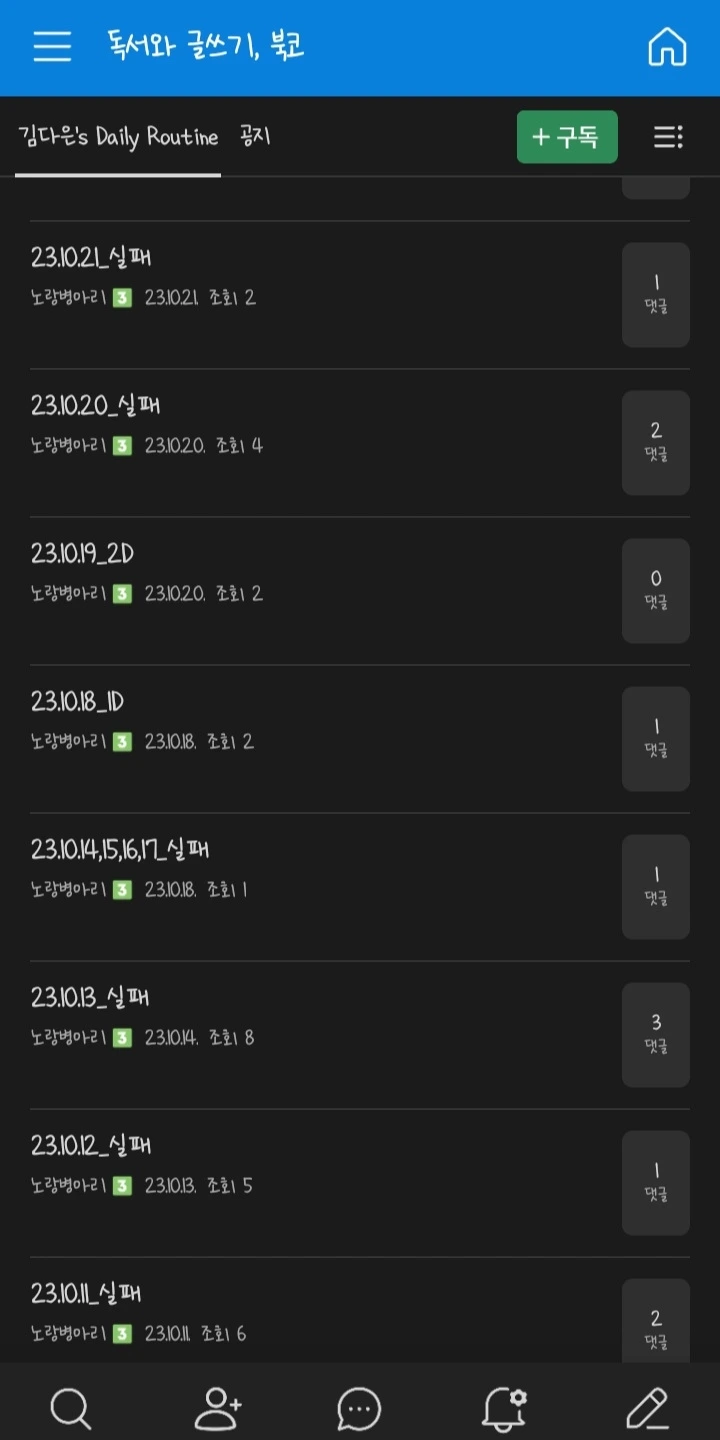Open the hamburger menu

coord(52,47)
